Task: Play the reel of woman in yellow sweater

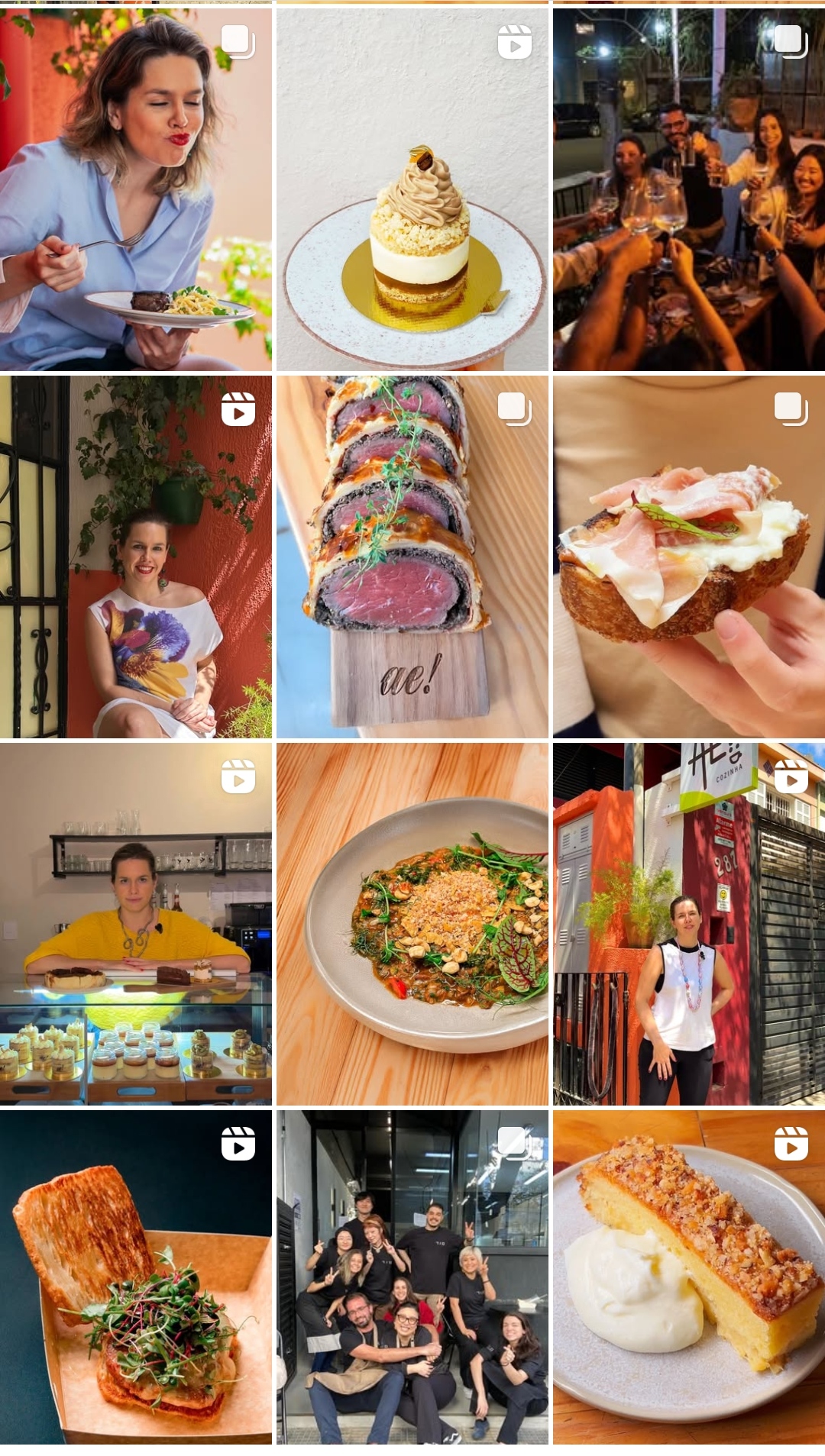Action: (x=136, y=924)
